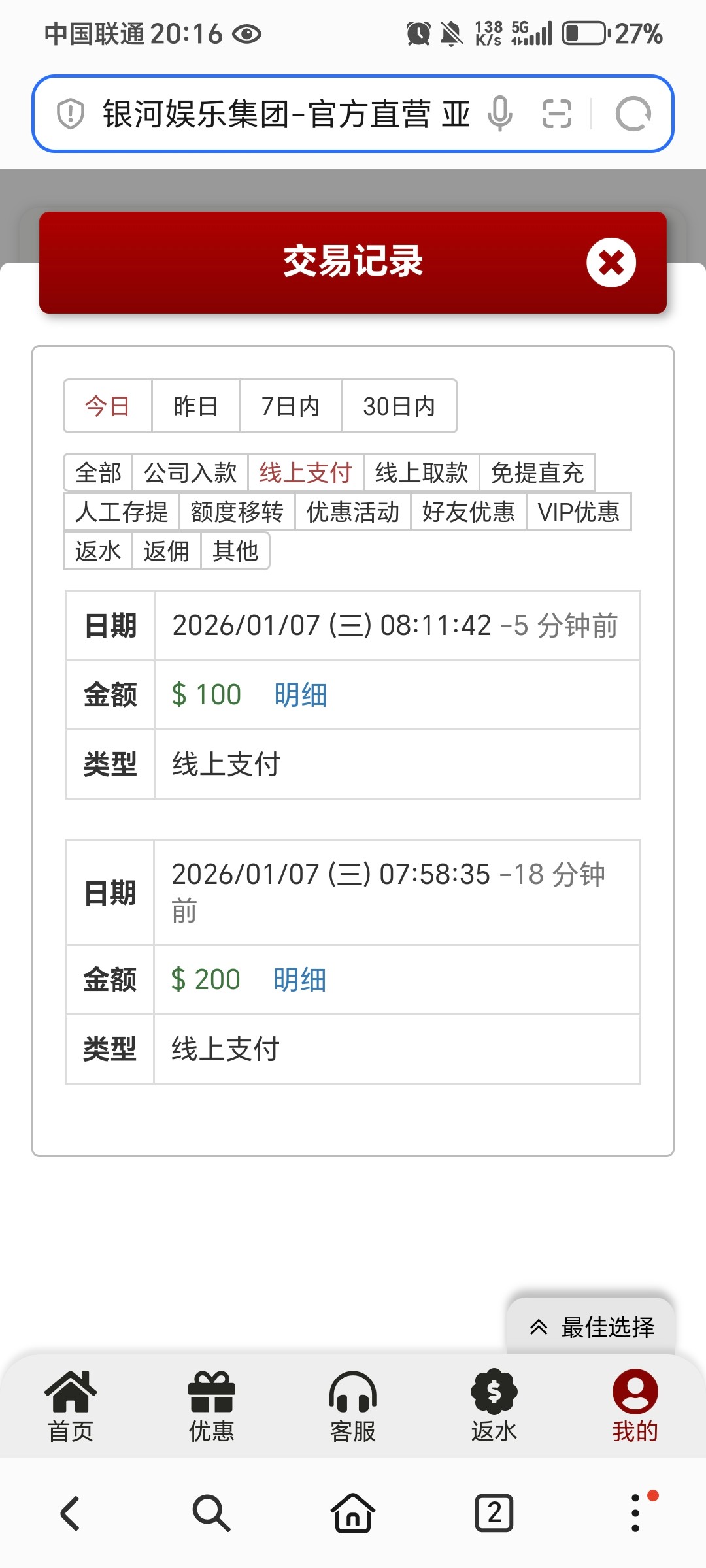Open browser overflow menu with three dots
Viewport: 706px width, 1568px height.
tap(635, 1512)
